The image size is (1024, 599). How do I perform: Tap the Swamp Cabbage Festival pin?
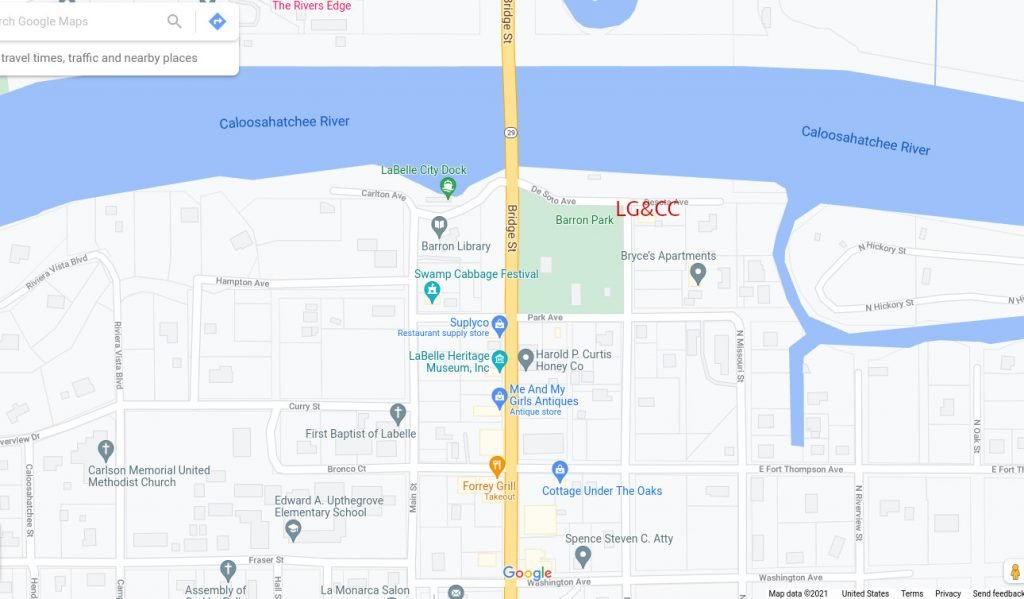[x=432, y=291]
